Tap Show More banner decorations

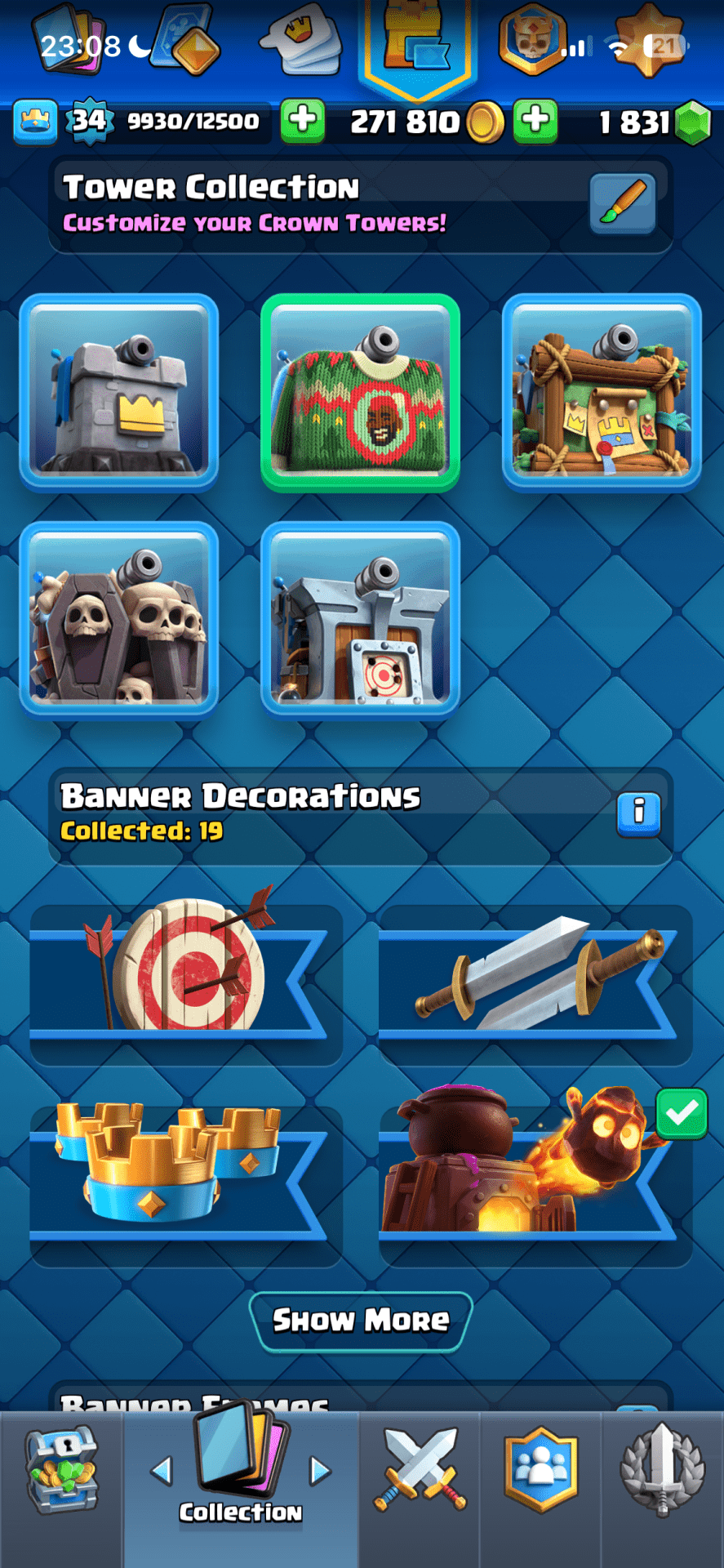(361, 1321)
